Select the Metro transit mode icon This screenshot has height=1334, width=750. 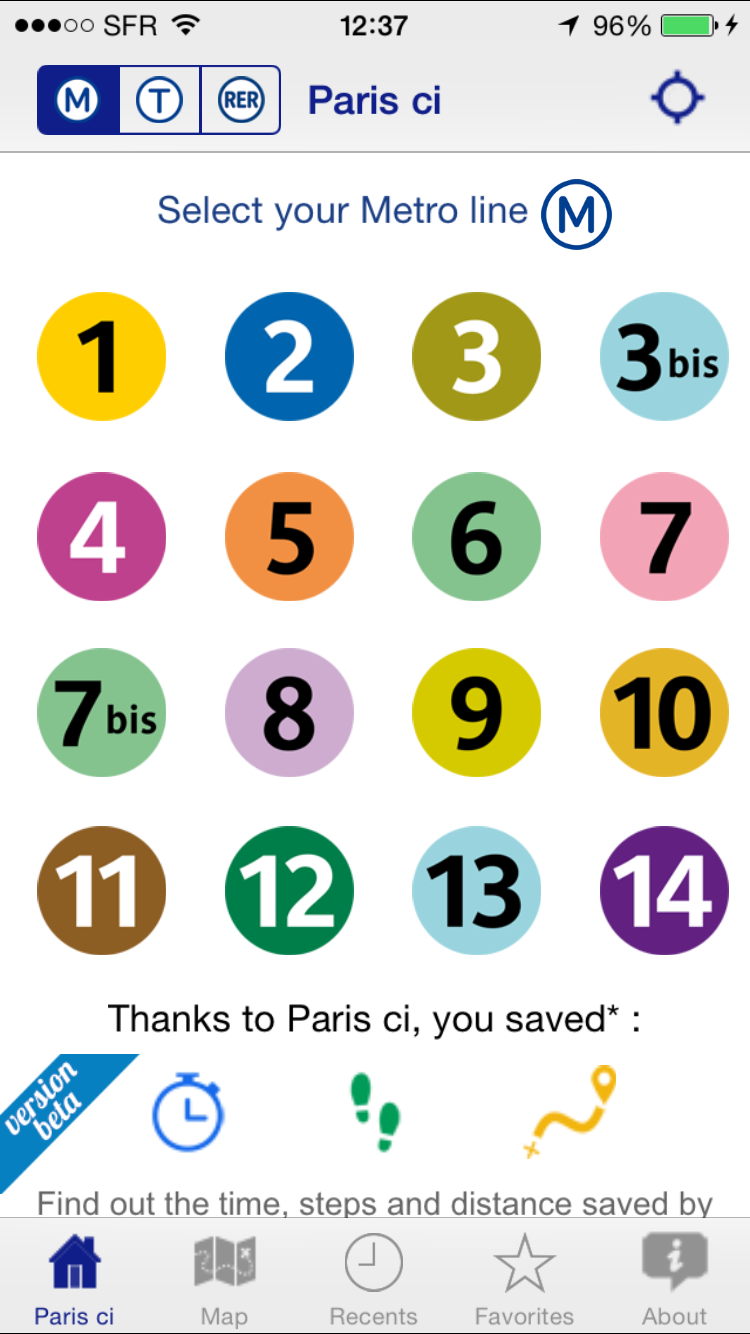(x=77, y=99)
